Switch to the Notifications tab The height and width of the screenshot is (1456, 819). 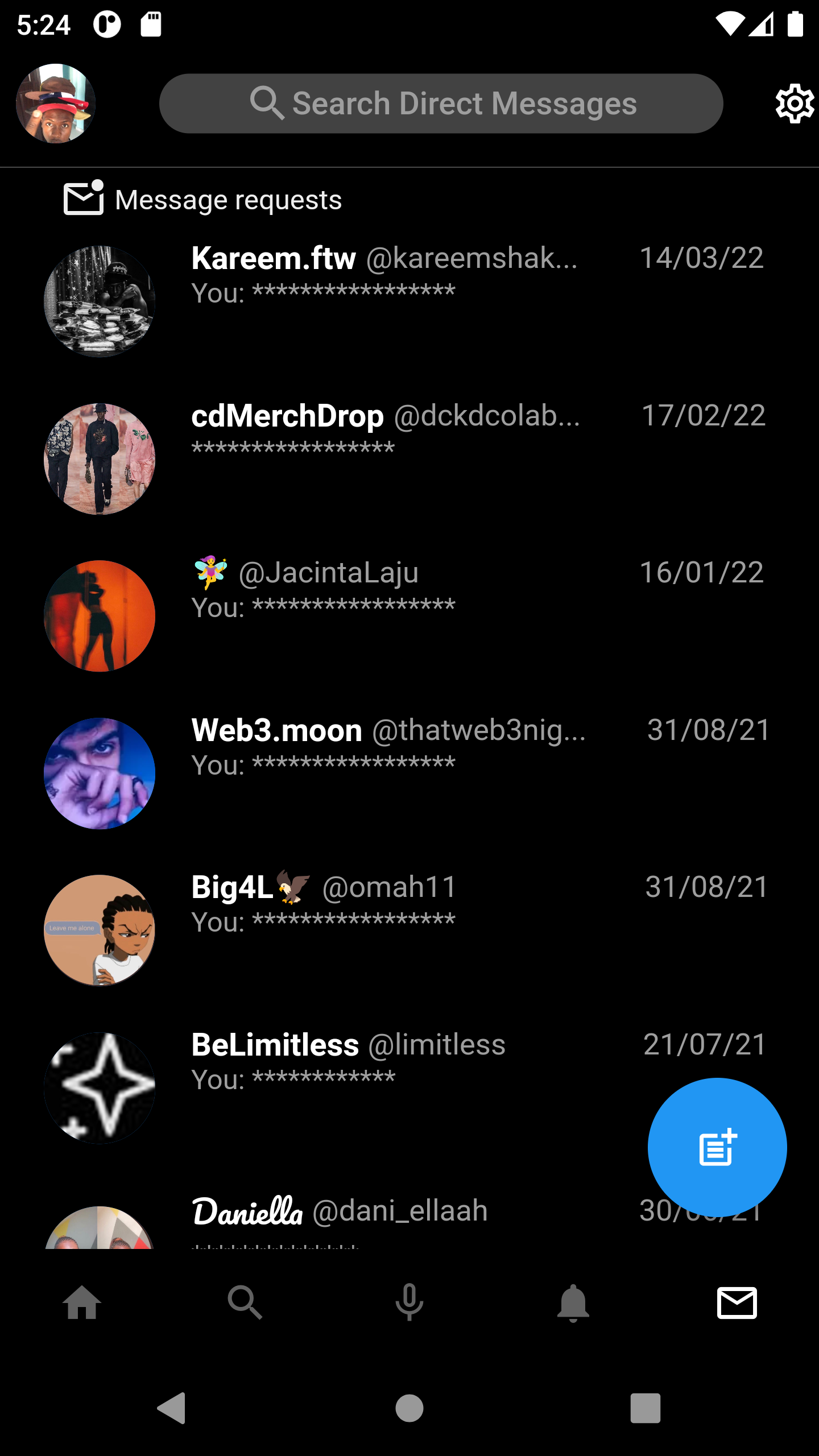click(x=573, y=1302)
